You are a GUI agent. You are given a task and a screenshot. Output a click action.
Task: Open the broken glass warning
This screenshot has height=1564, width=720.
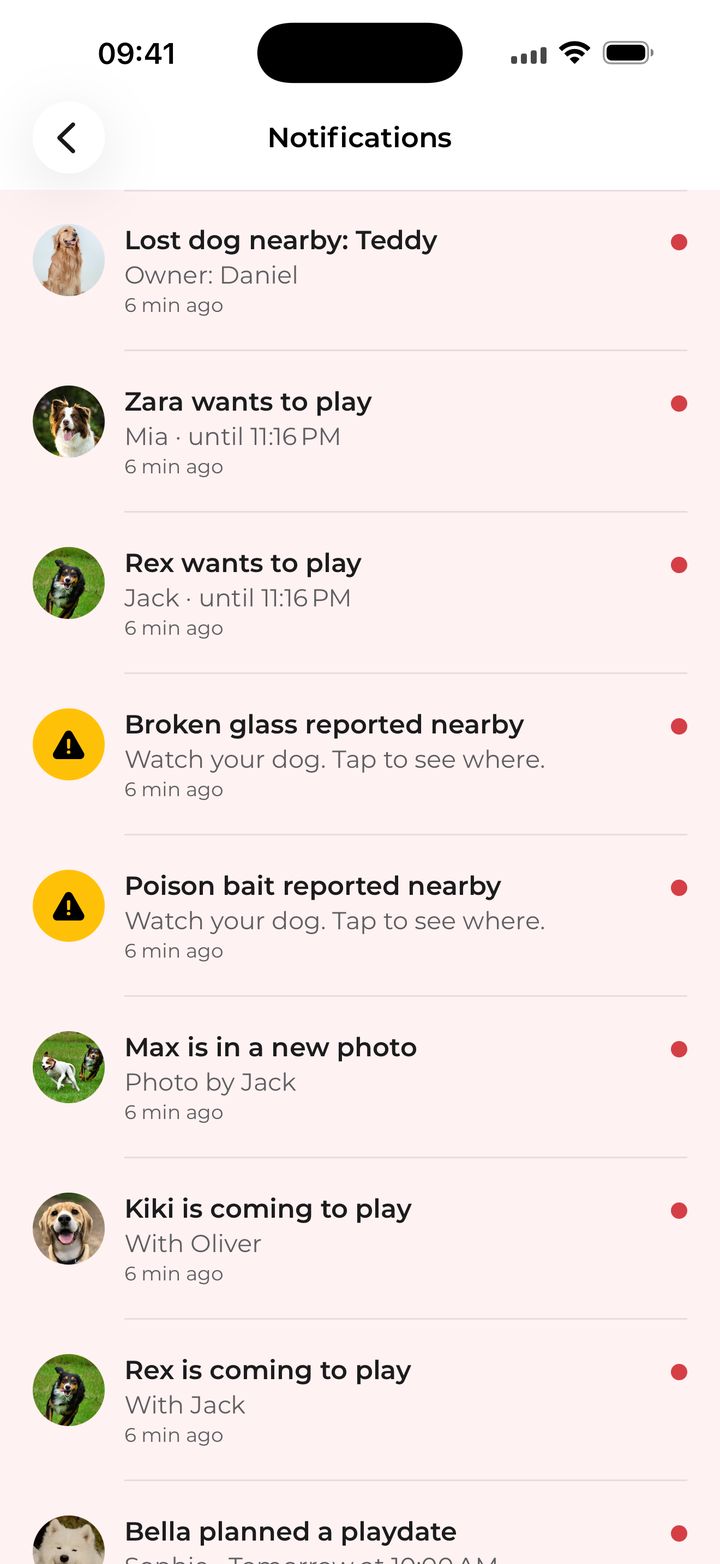pos(360,754)
